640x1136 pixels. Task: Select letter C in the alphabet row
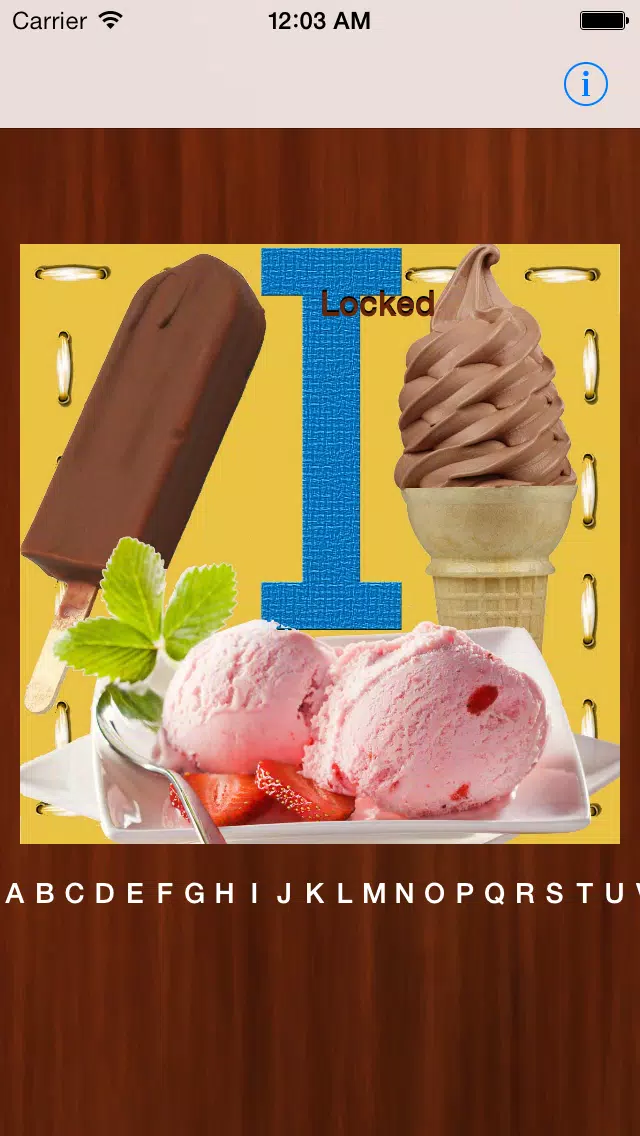coord(75,894)
